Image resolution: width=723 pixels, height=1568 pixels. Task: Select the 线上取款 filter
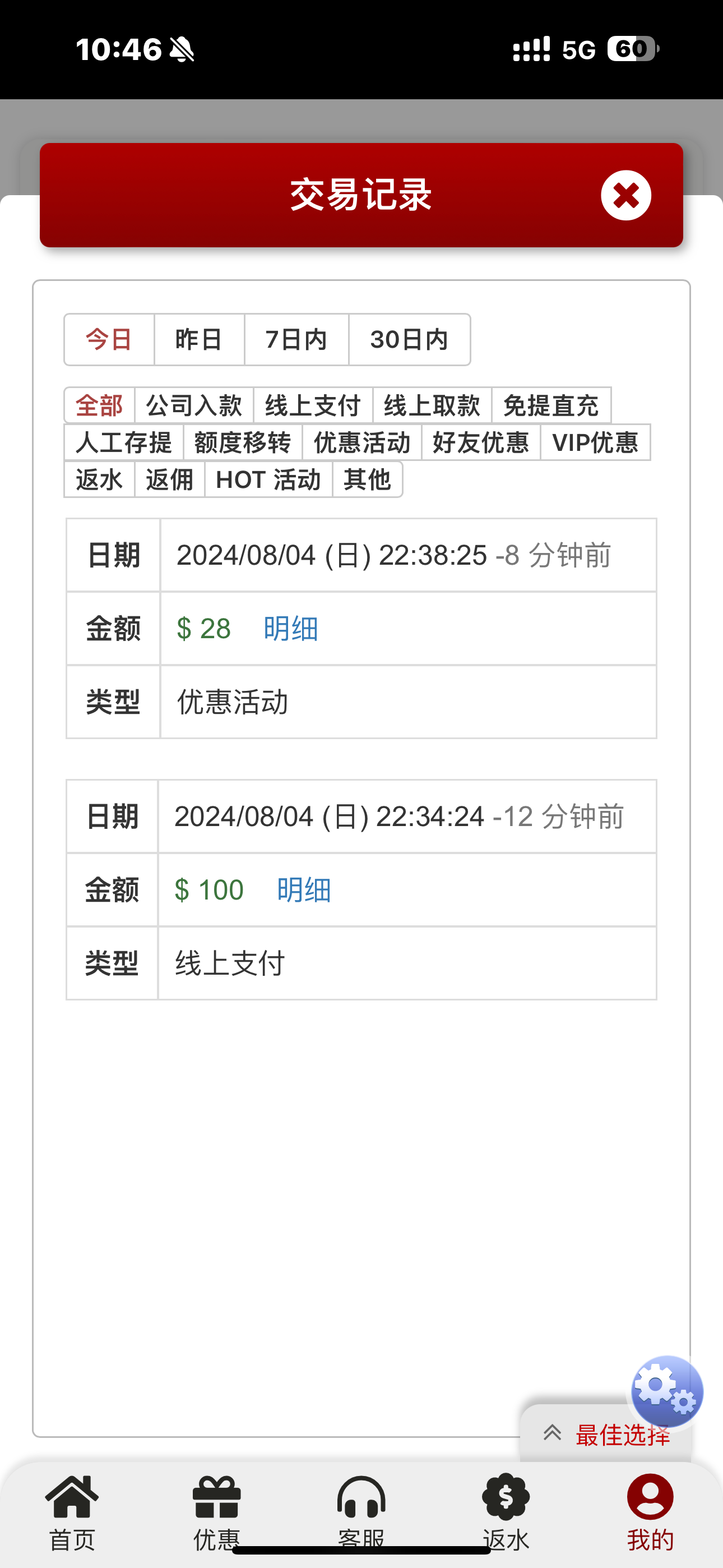pyautogui.click(x=432, y=405)
